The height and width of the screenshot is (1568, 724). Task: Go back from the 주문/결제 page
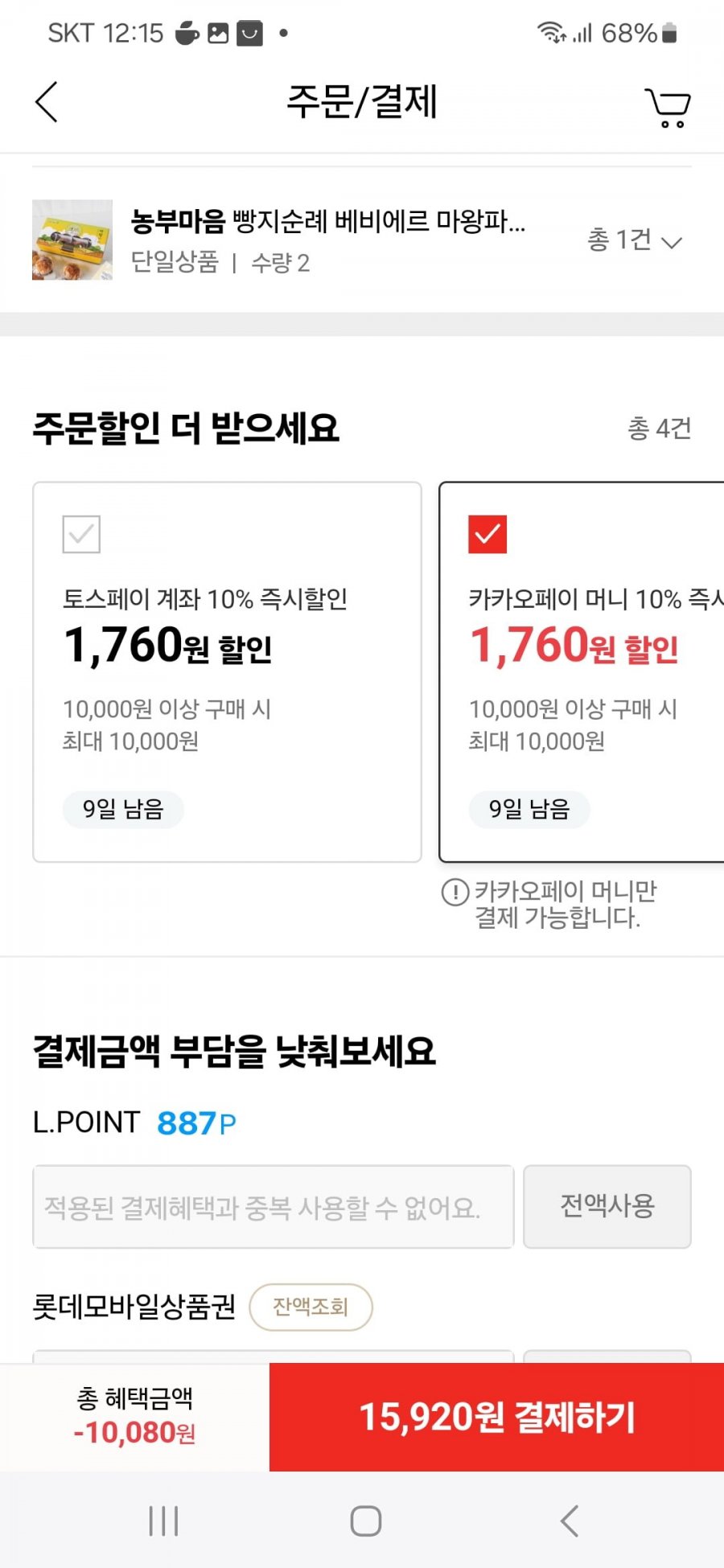click(x=47, y=102)
